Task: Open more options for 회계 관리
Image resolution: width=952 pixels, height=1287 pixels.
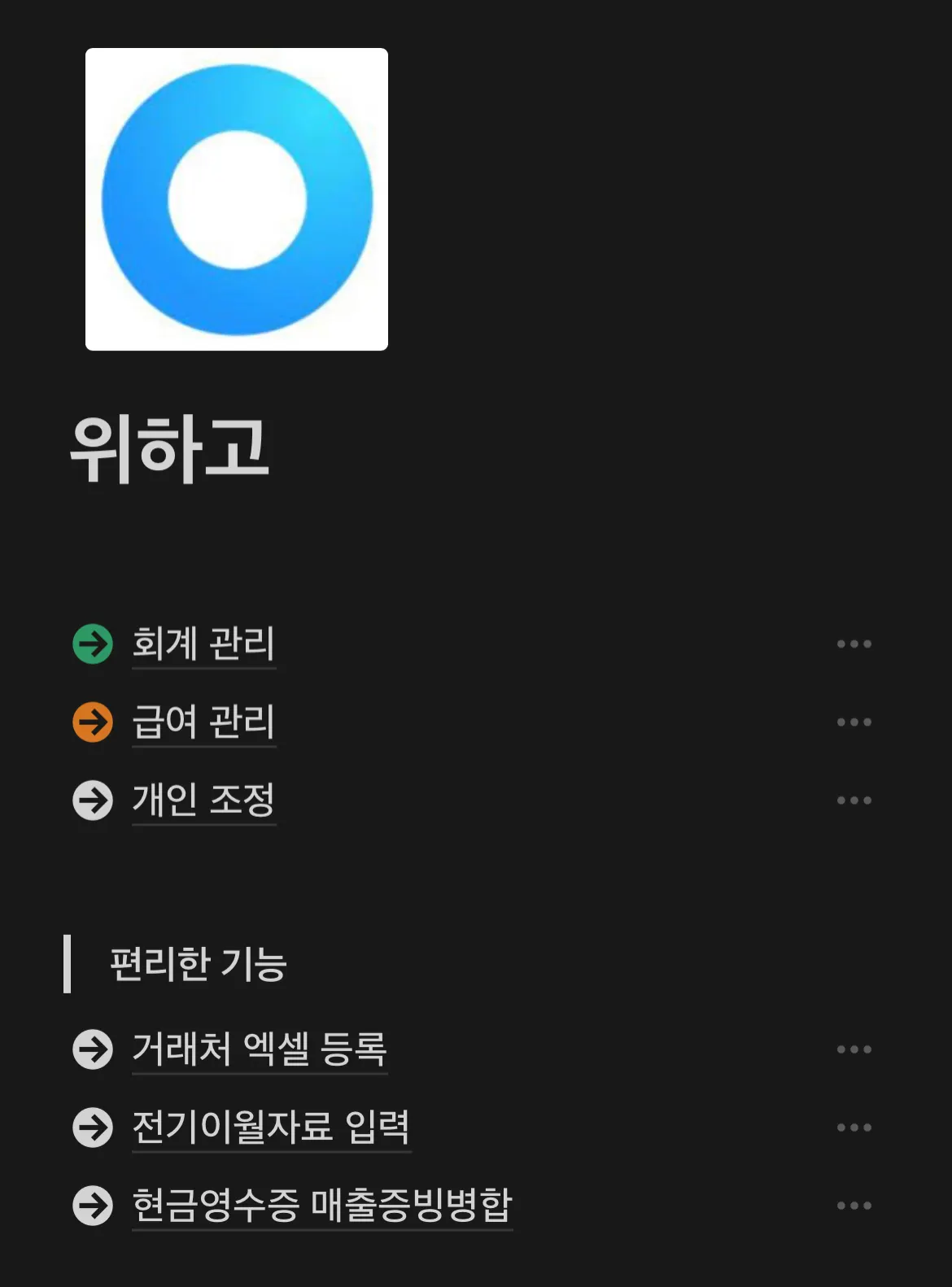Action: (854, 643)
